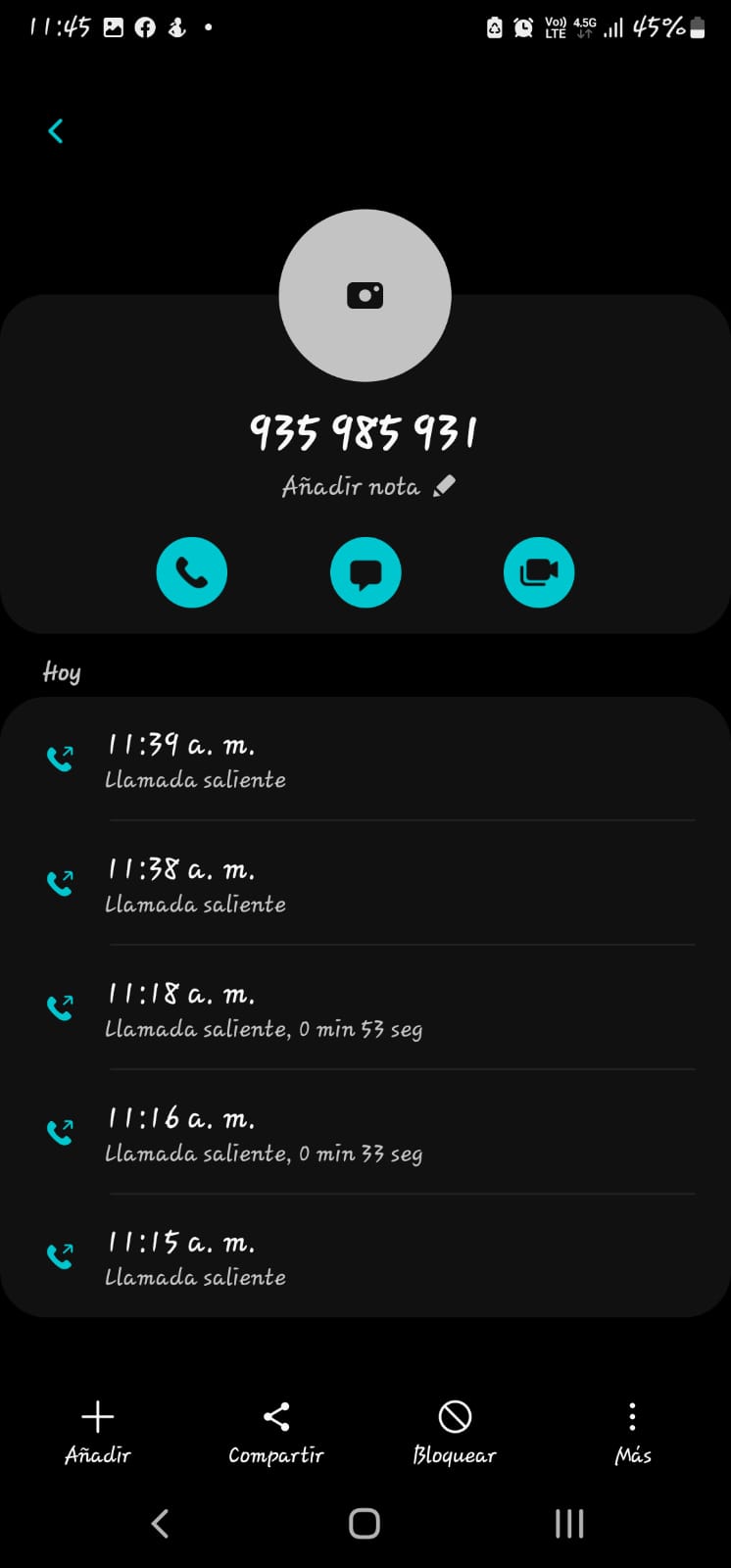Start a video call with the camera button
Viewport: 731px width, 1568px height.
click(x=539, y=572)
